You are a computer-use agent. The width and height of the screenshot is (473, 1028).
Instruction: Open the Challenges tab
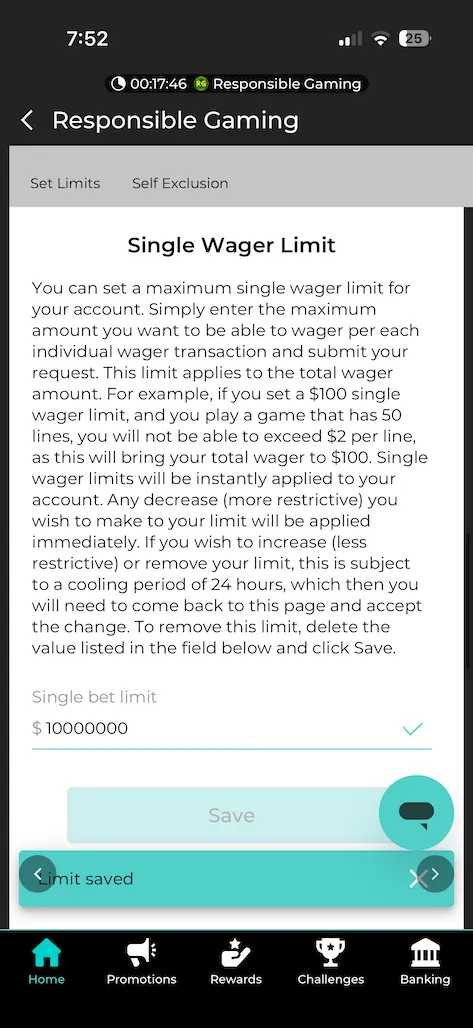coord(331,962)
